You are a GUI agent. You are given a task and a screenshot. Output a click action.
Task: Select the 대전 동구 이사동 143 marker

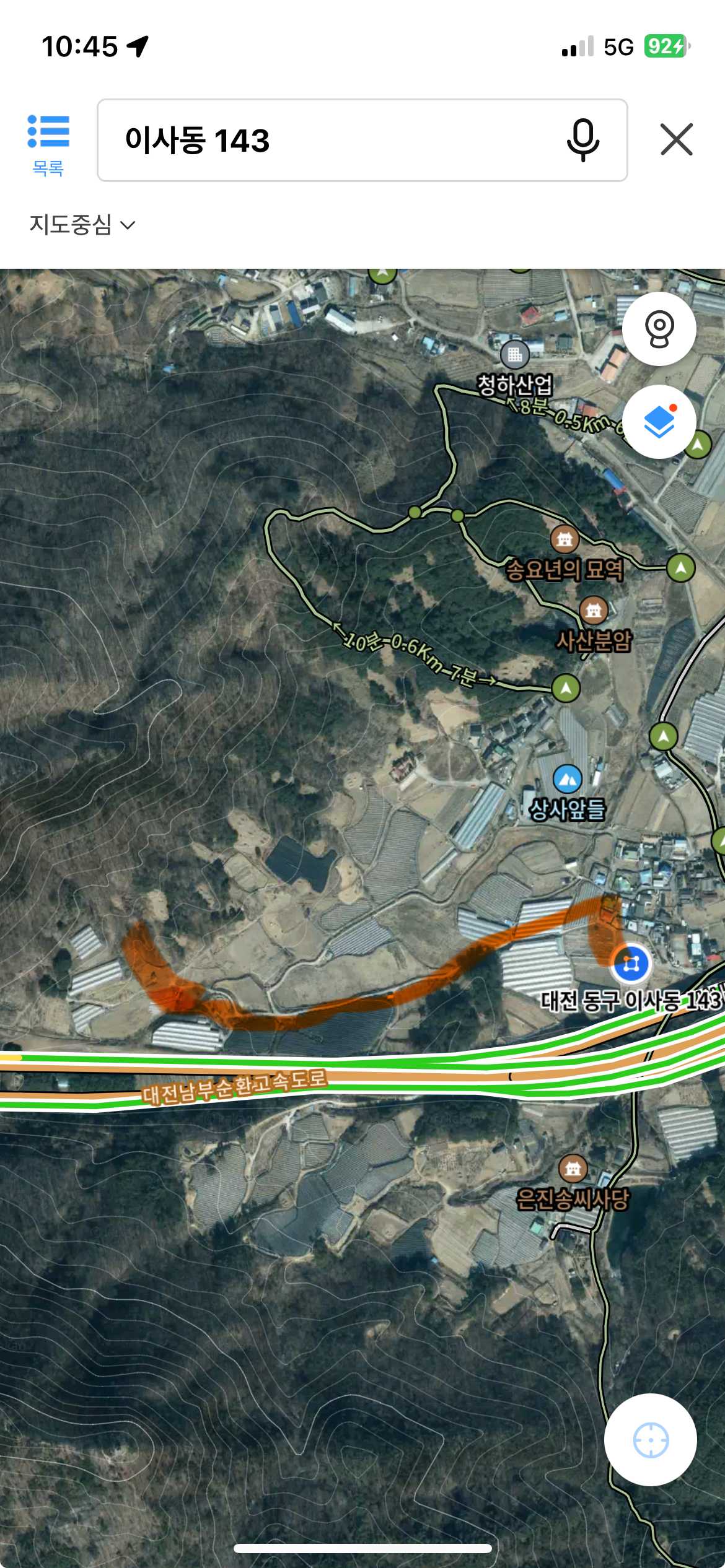(x=631, y=964)
